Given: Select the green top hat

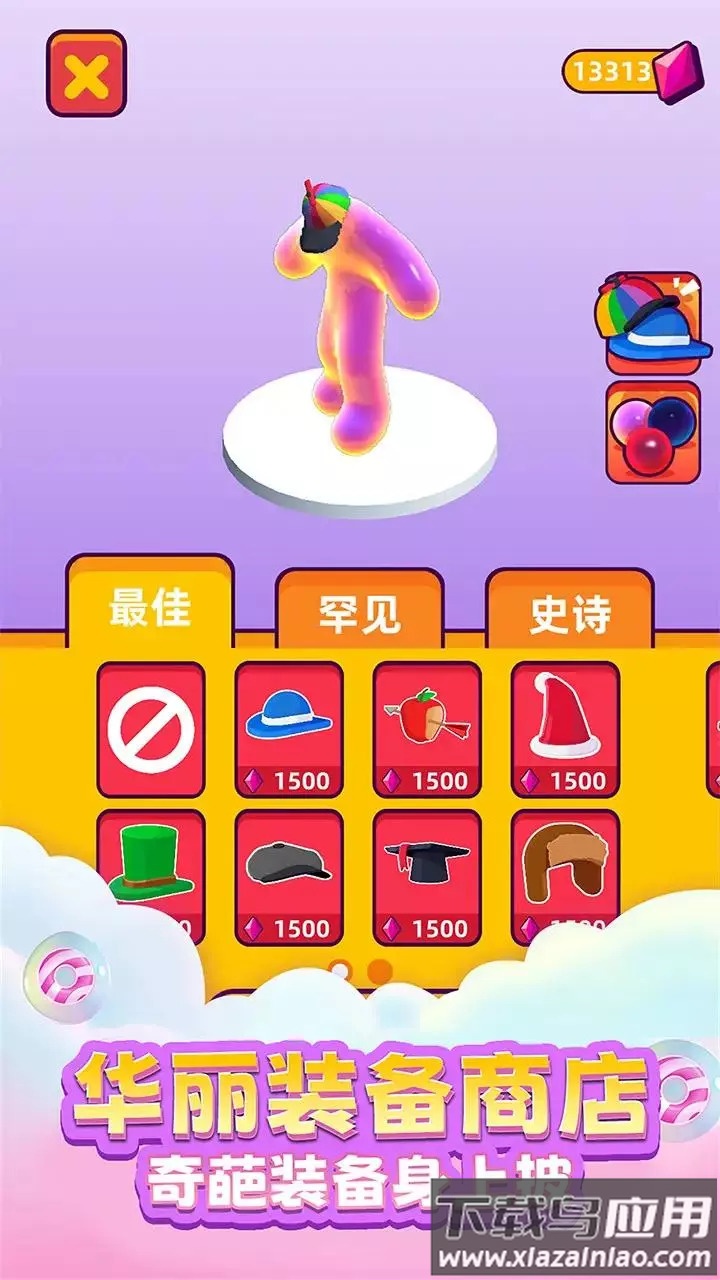Looking at the screenshot, I should coord(148,872).
